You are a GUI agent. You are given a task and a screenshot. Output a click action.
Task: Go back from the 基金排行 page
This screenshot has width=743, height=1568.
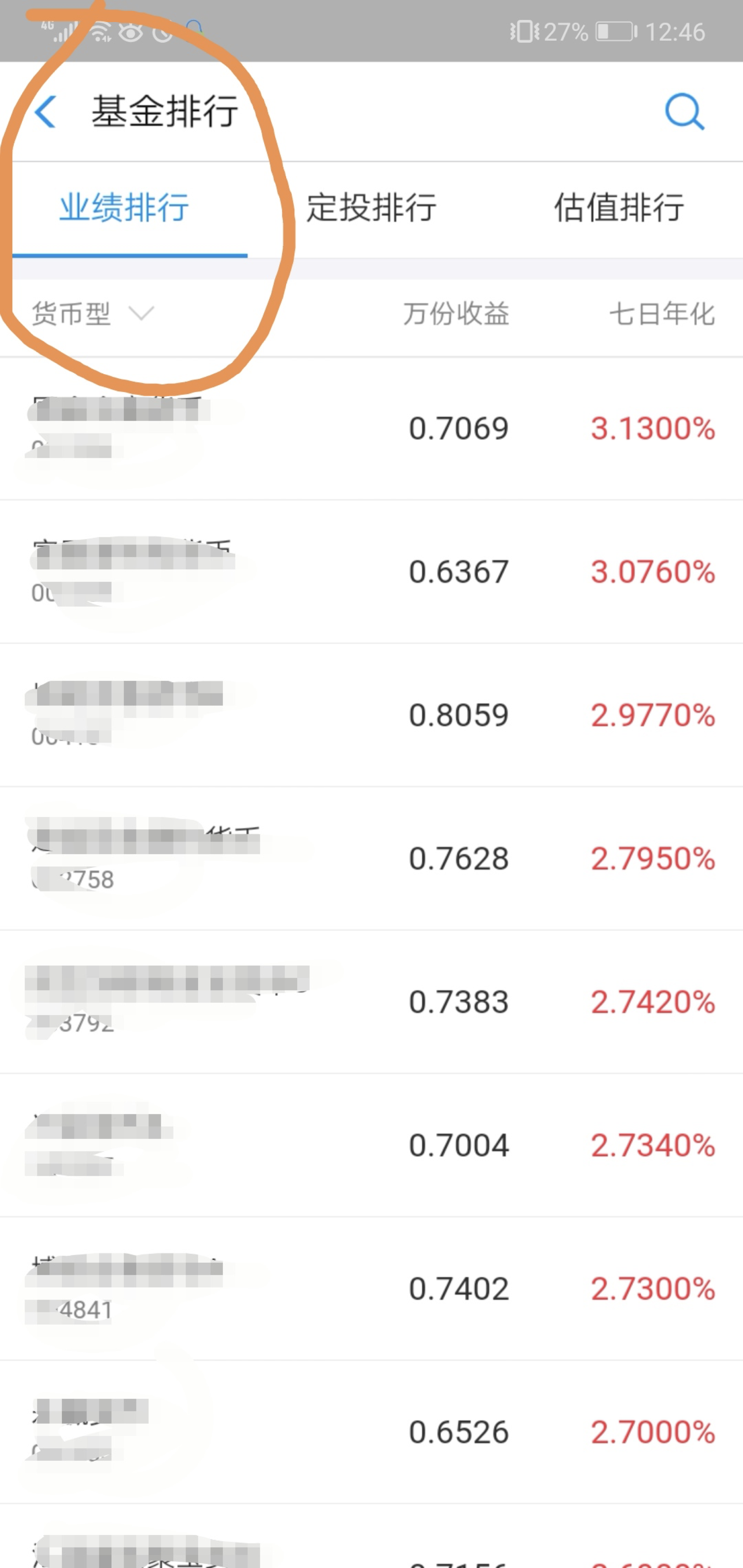[x=46, y=112]
